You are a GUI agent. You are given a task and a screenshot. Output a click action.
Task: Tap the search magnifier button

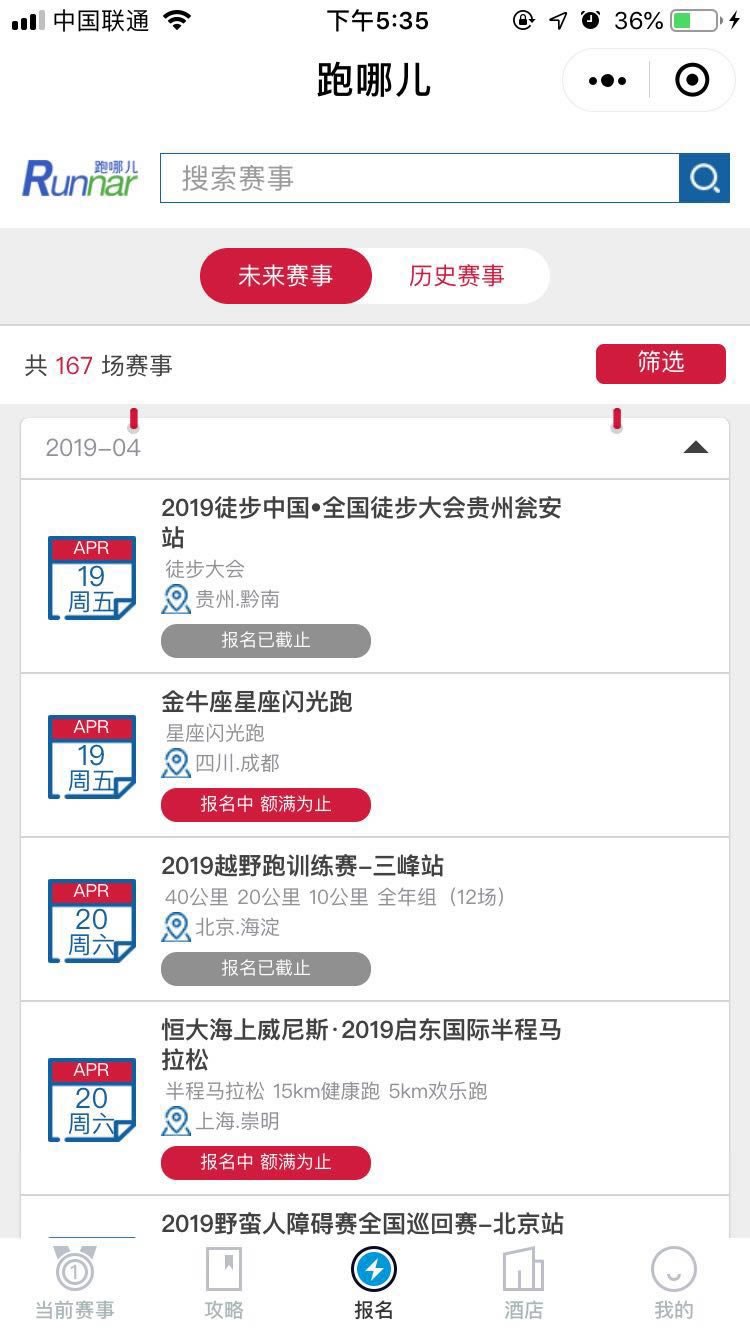704,178
